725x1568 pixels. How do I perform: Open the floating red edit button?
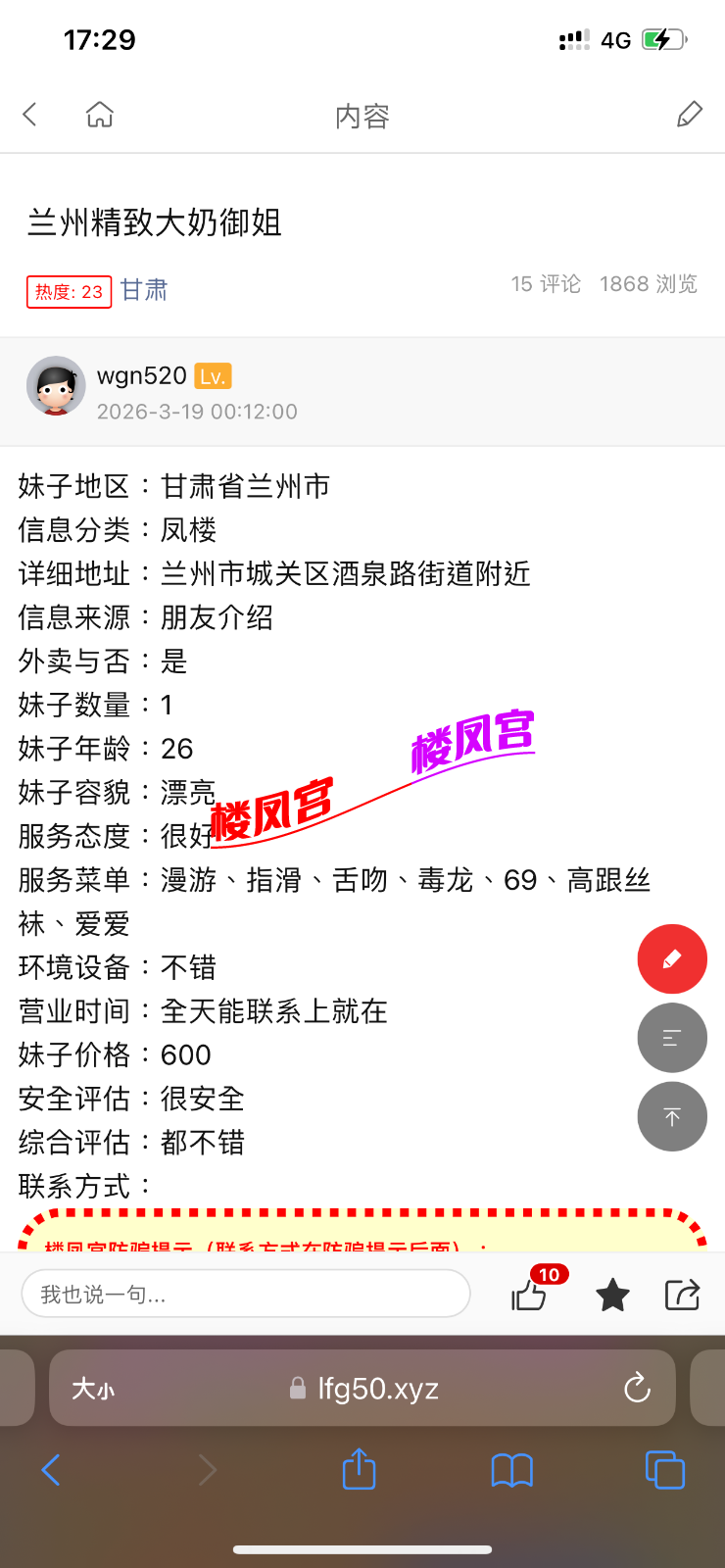point(672,958)
